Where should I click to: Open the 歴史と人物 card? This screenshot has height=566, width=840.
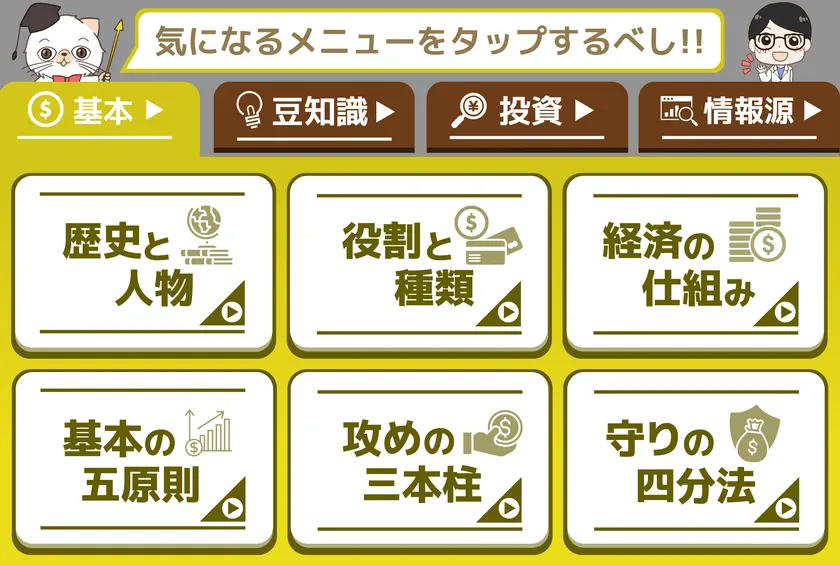(143, 263)
